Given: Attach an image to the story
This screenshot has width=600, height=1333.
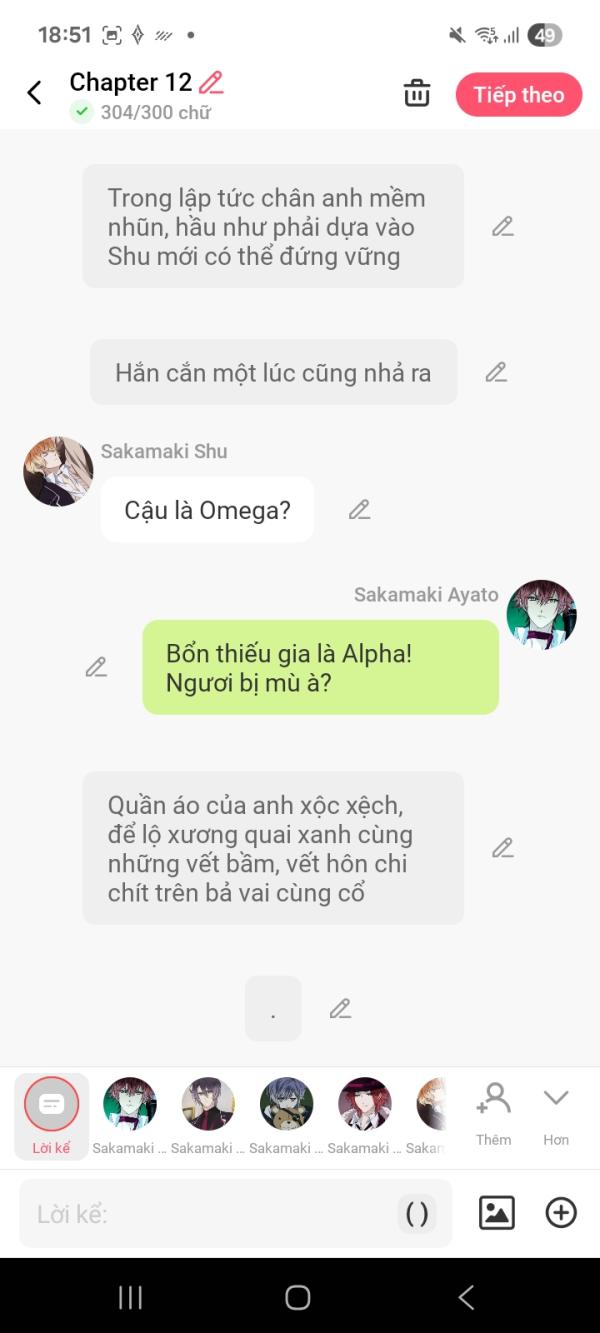Looking at the screenshot, I should (x=497, y=1213).
